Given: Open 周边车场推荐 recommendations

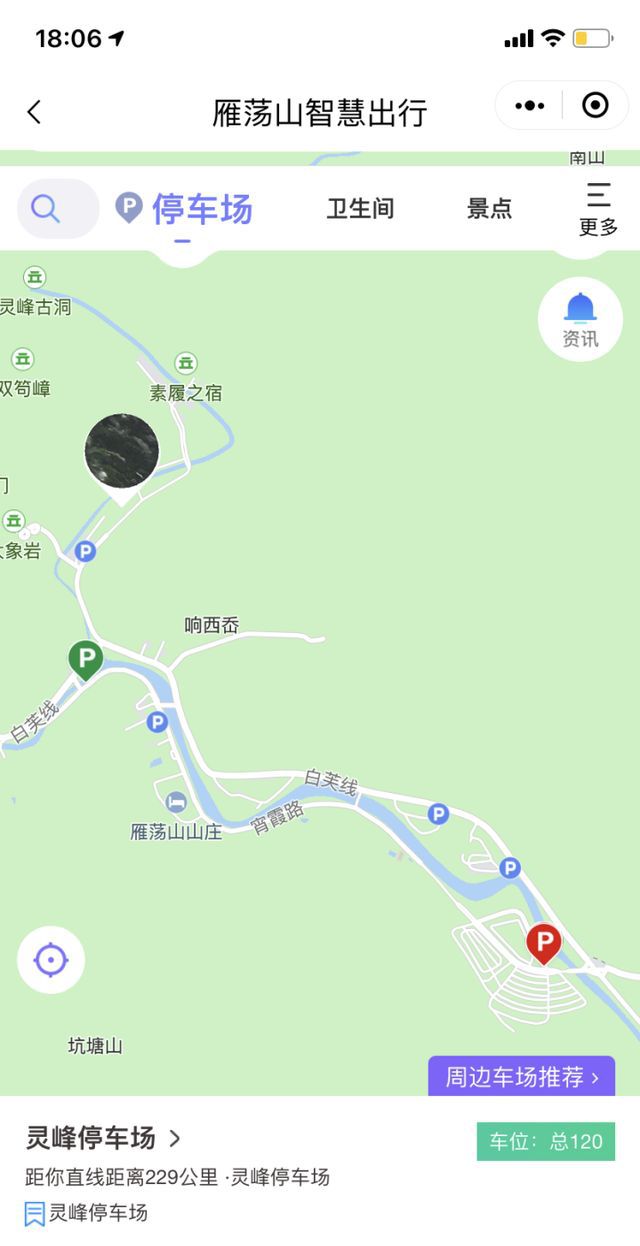Looking at the screenshot, I should (x=522, y=1077).
